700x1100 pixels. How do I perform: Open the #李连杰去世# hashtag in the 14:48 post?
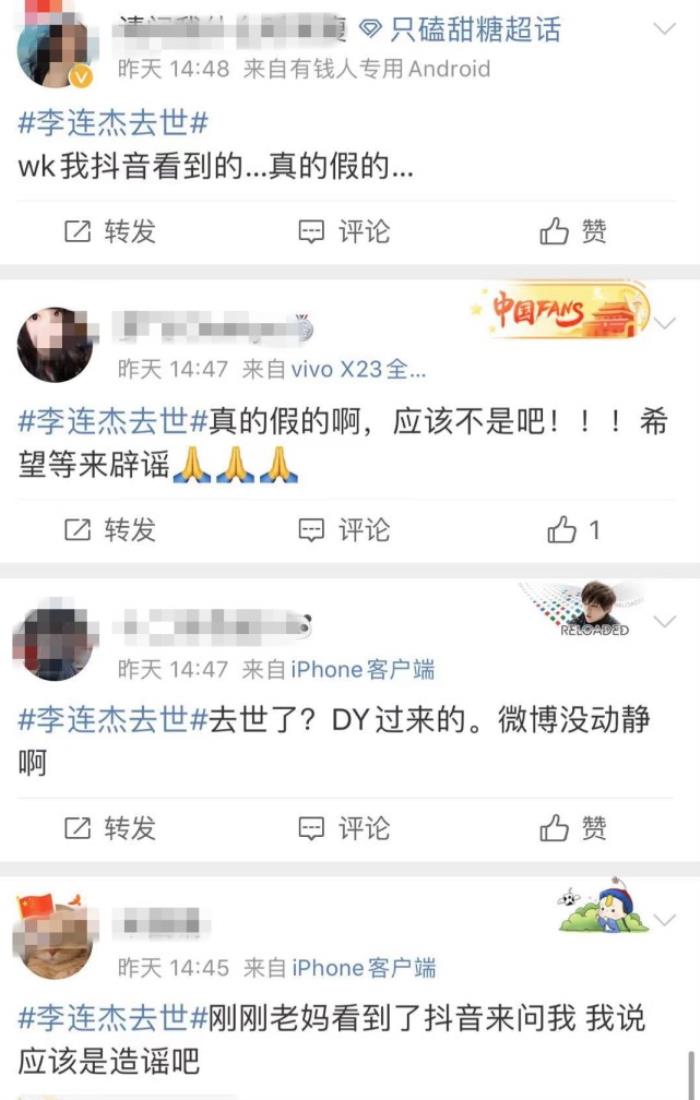click(x=113, y=125)
